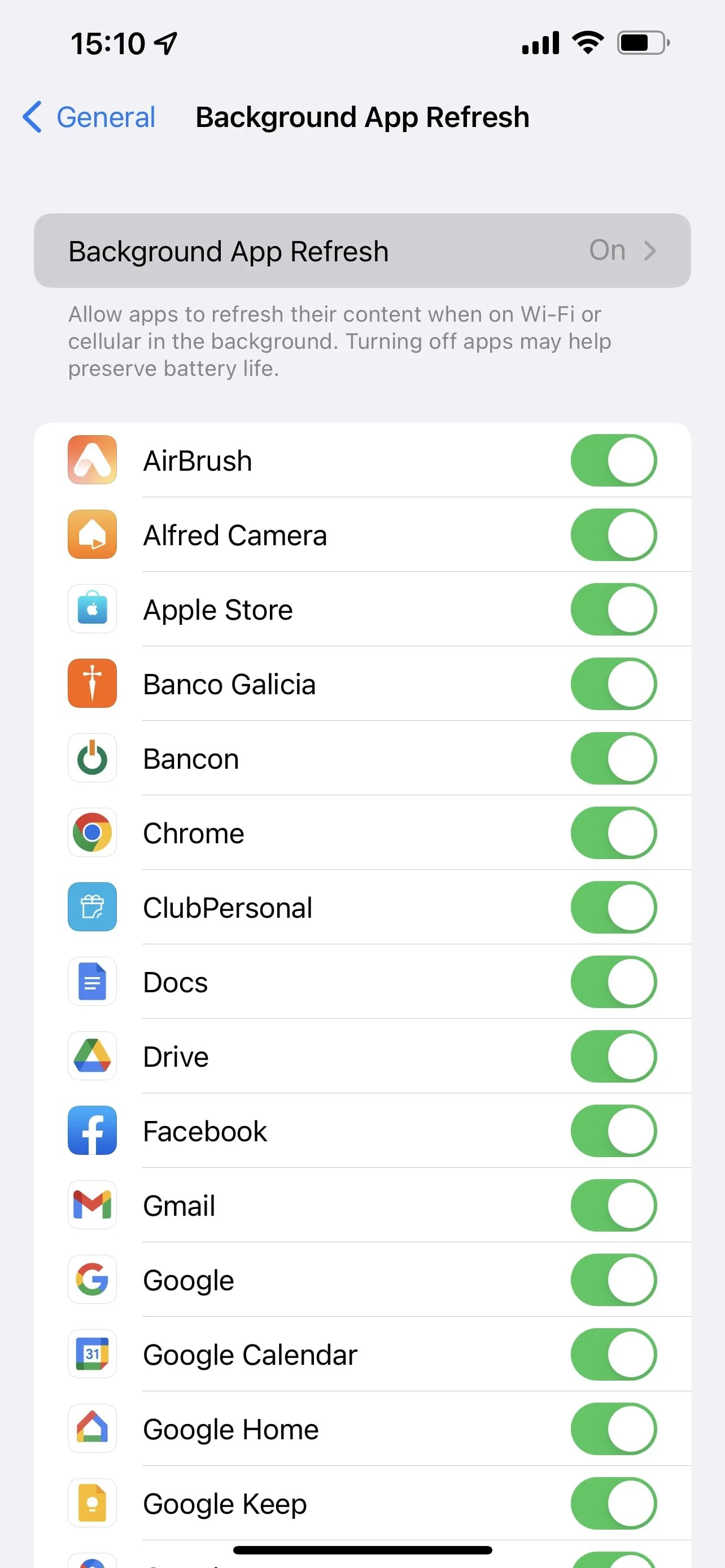Disable background refresh for Google Keep
The height and width of the screenshot is (1568, 725).
point(614,1504)
